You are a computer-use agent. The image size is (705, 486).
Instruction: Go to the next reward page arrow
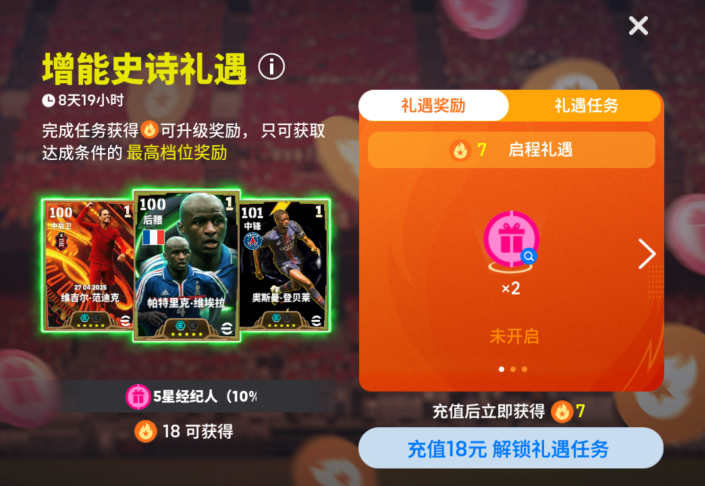[x=647, y=254]
